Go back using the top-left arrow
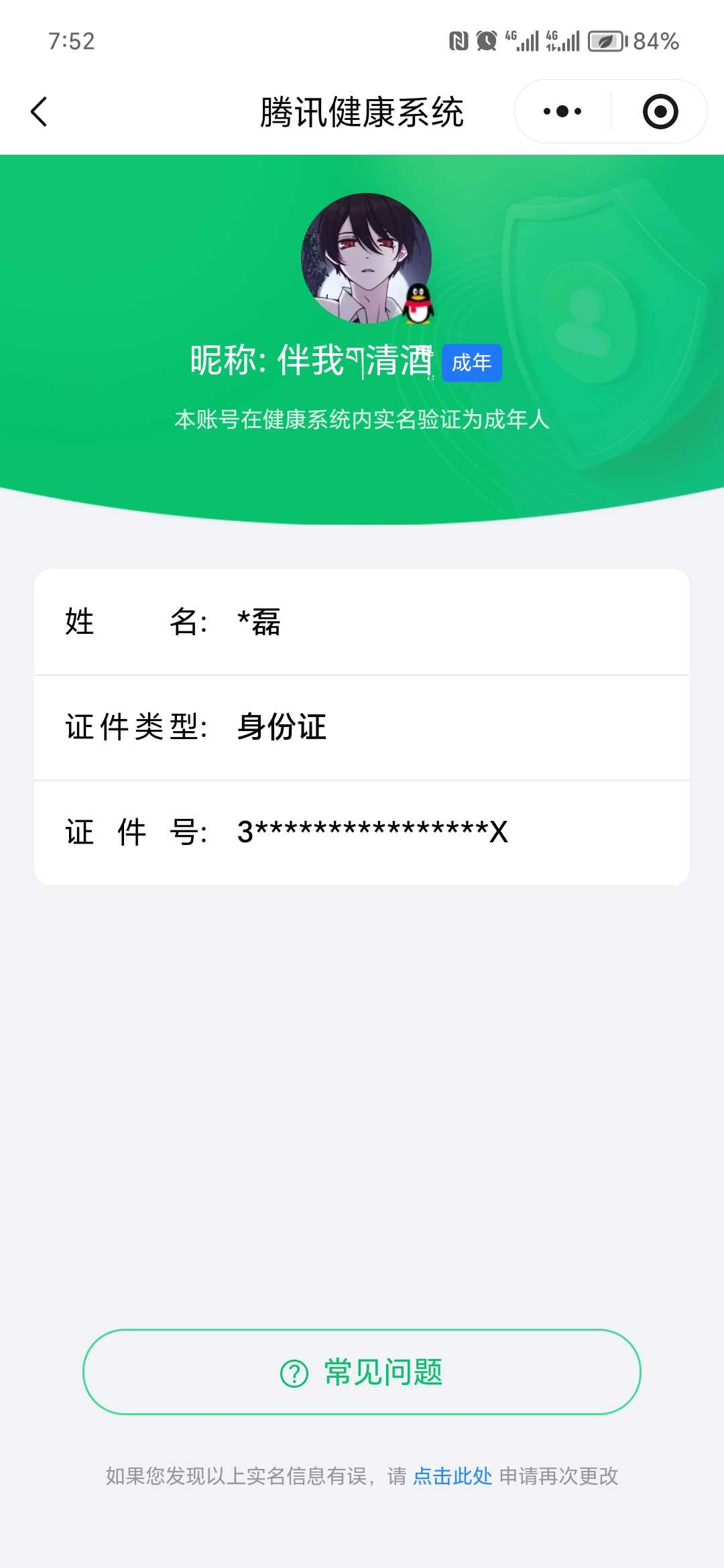Image resolution: width=724 pixels, height=1568 pixels. coord(39,111)
